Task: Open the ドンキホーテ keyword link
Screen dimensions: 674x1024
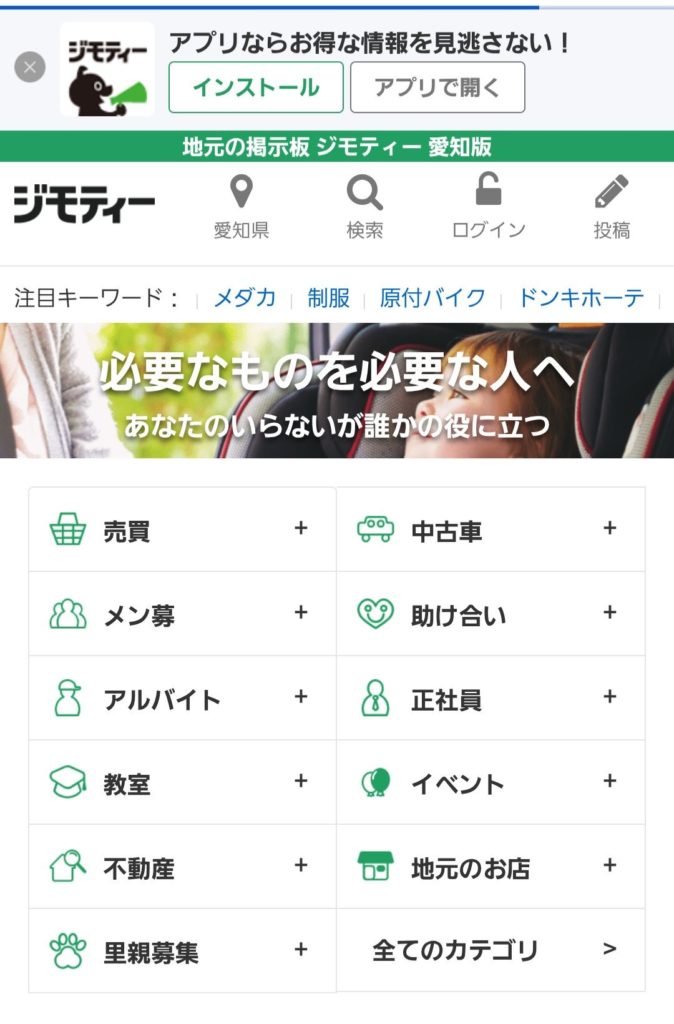Action: (x=581, y=297)
